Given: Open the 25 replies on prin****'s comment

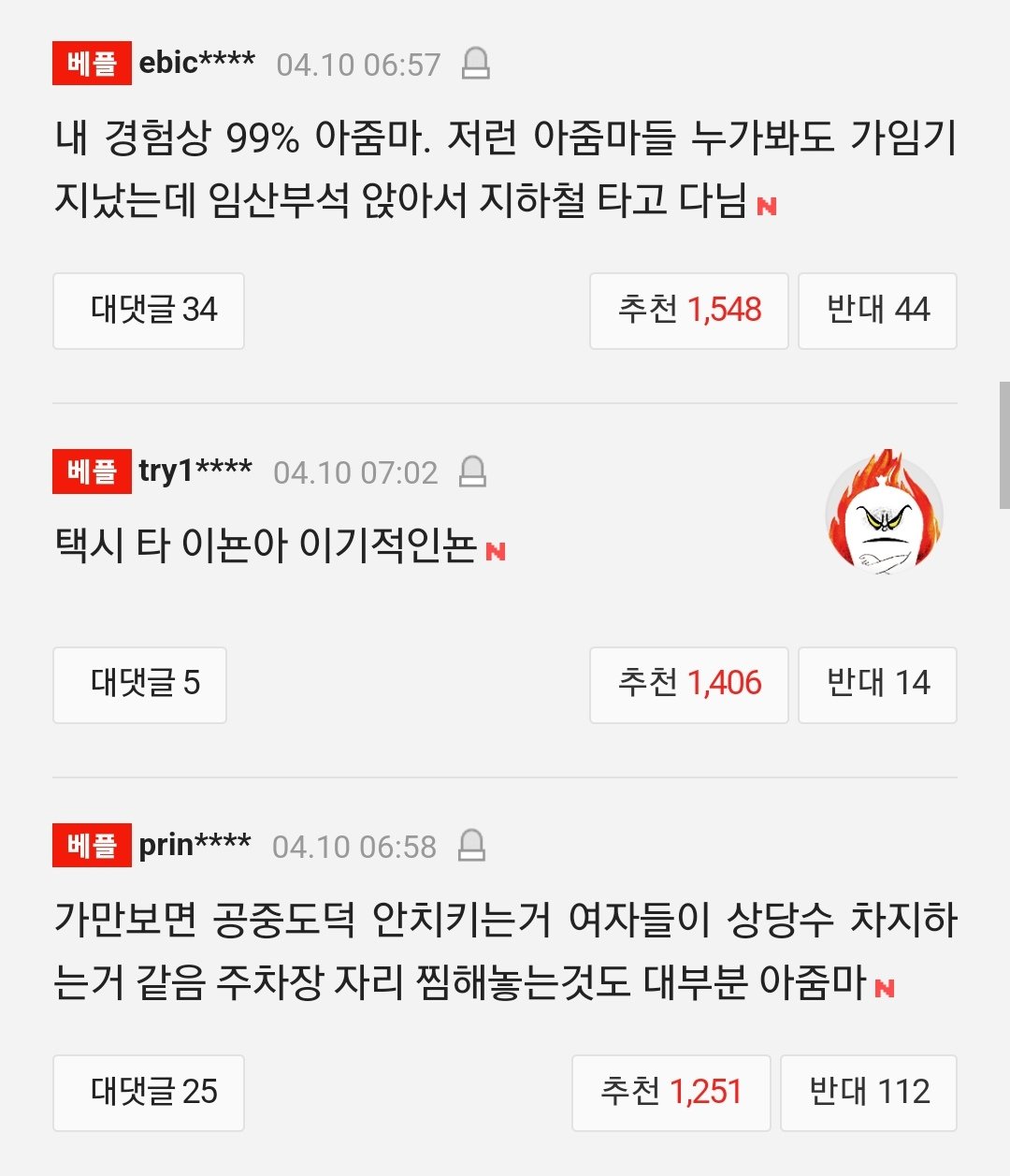Looking at the screenshot, I should pyautogui.click(x=149, y=1092).
